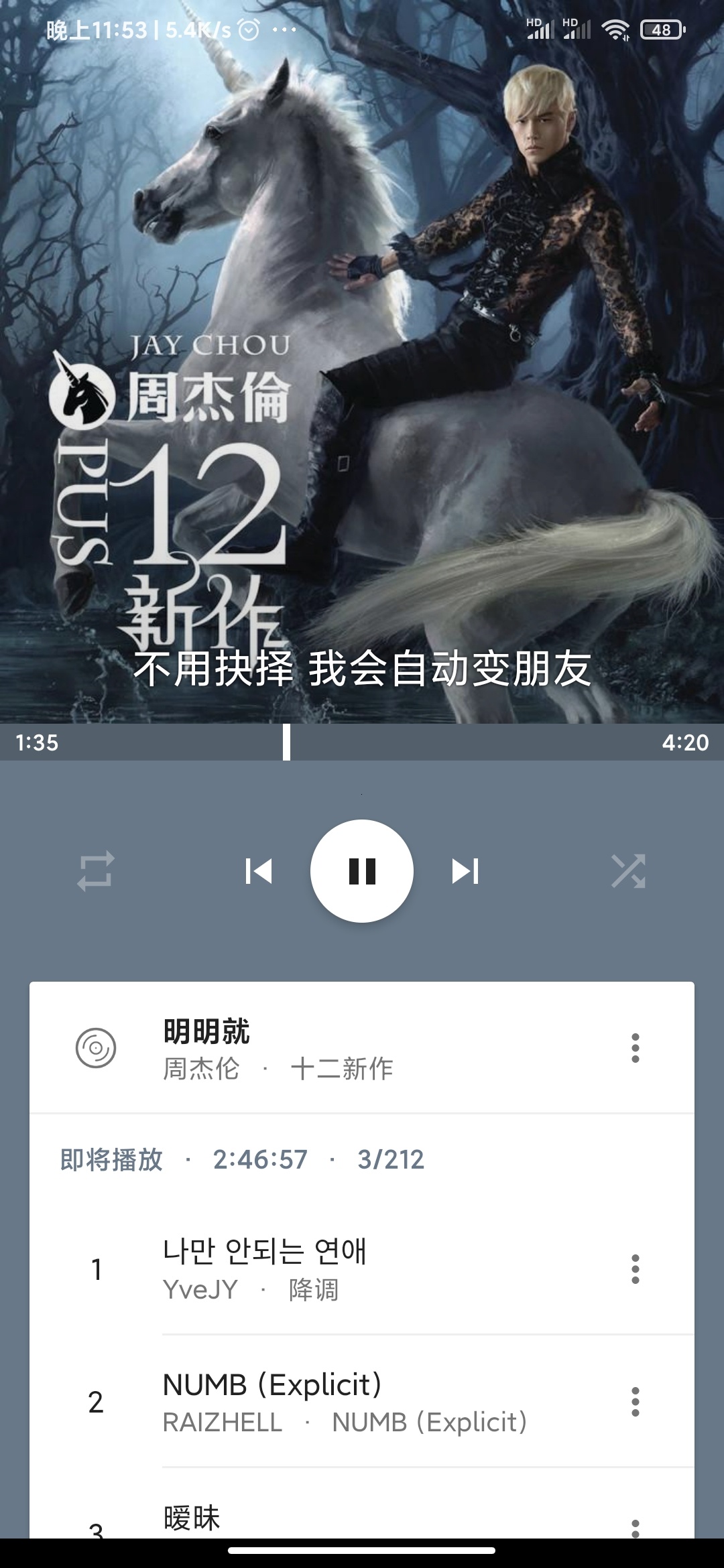Open more options for 明明就
Image resolution: width=724 pixels, height=1568 pixels.
coord(635,1048)
